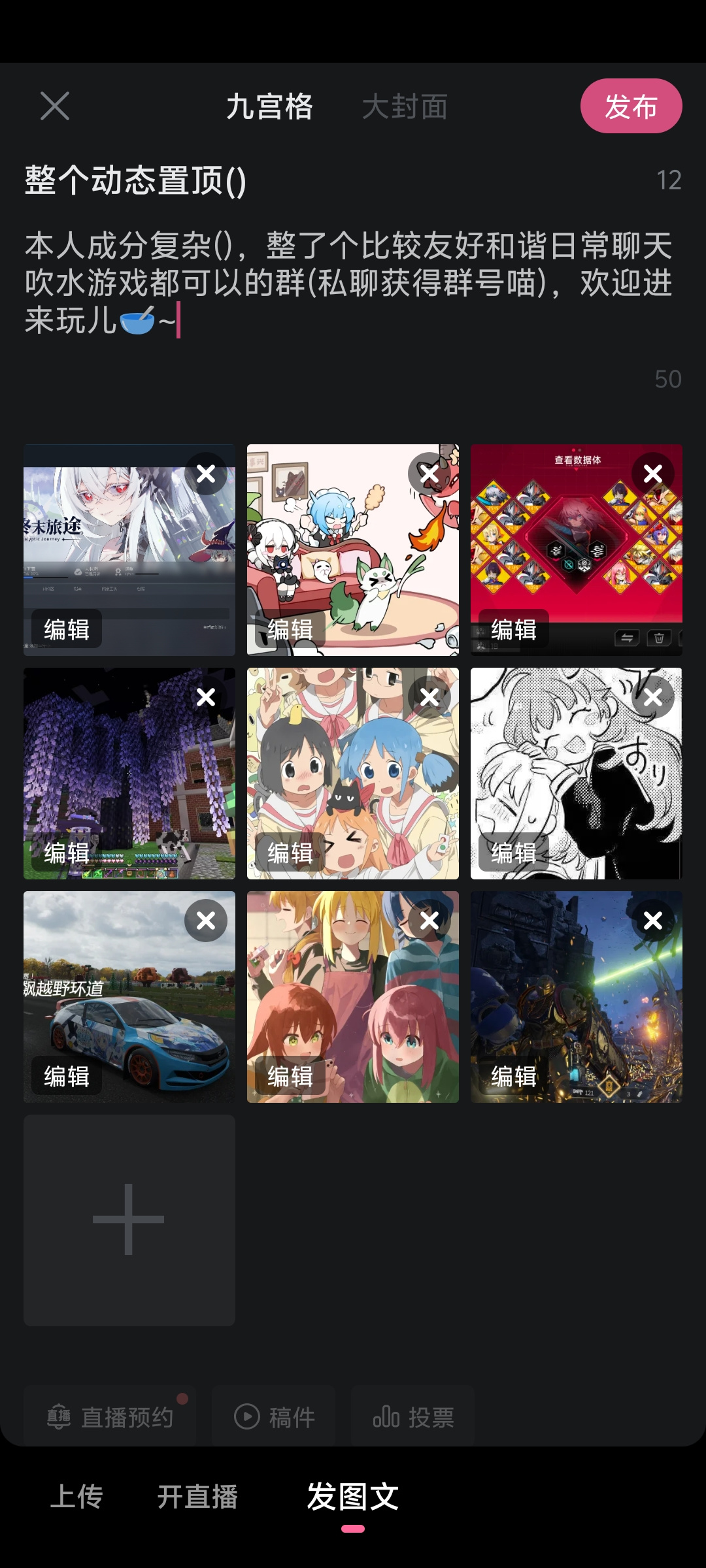Image resolution: width=706 pixels, height=1568 pixels.
Task: Switch to the 大封面 tab
Action: (405, 106)
